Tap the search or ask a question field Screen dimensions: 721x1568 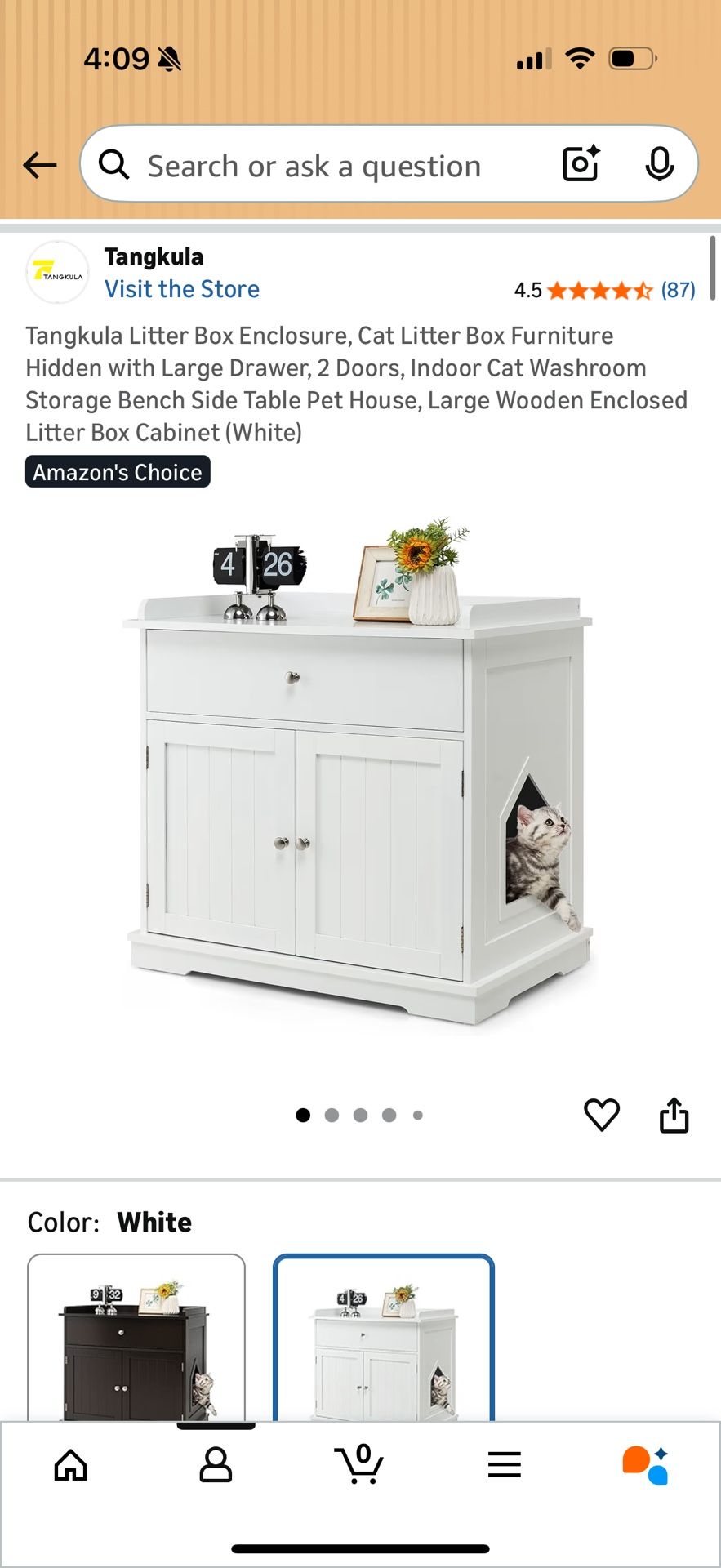tap(327, 165)
